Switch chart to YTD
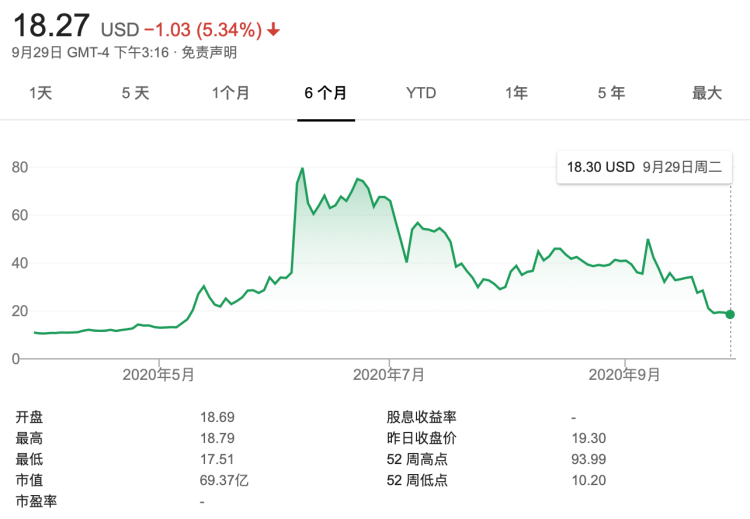750x519 pixels. pos(421,93)
